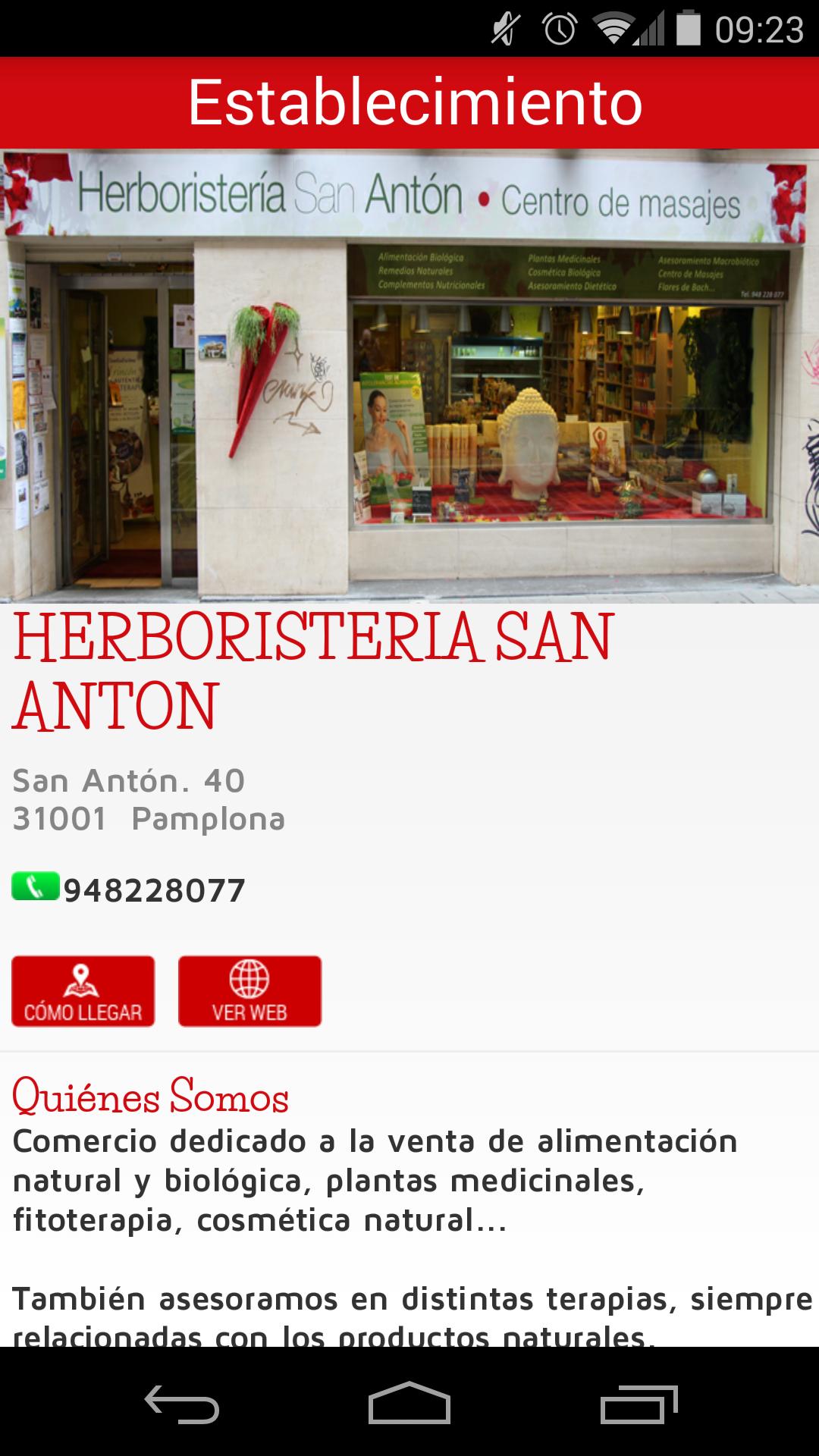Image resolution: width=819 pixels, height=1456 pixels.
Task: Open directions via the CÓMO LLEGAR button
Action: (82, 990)
